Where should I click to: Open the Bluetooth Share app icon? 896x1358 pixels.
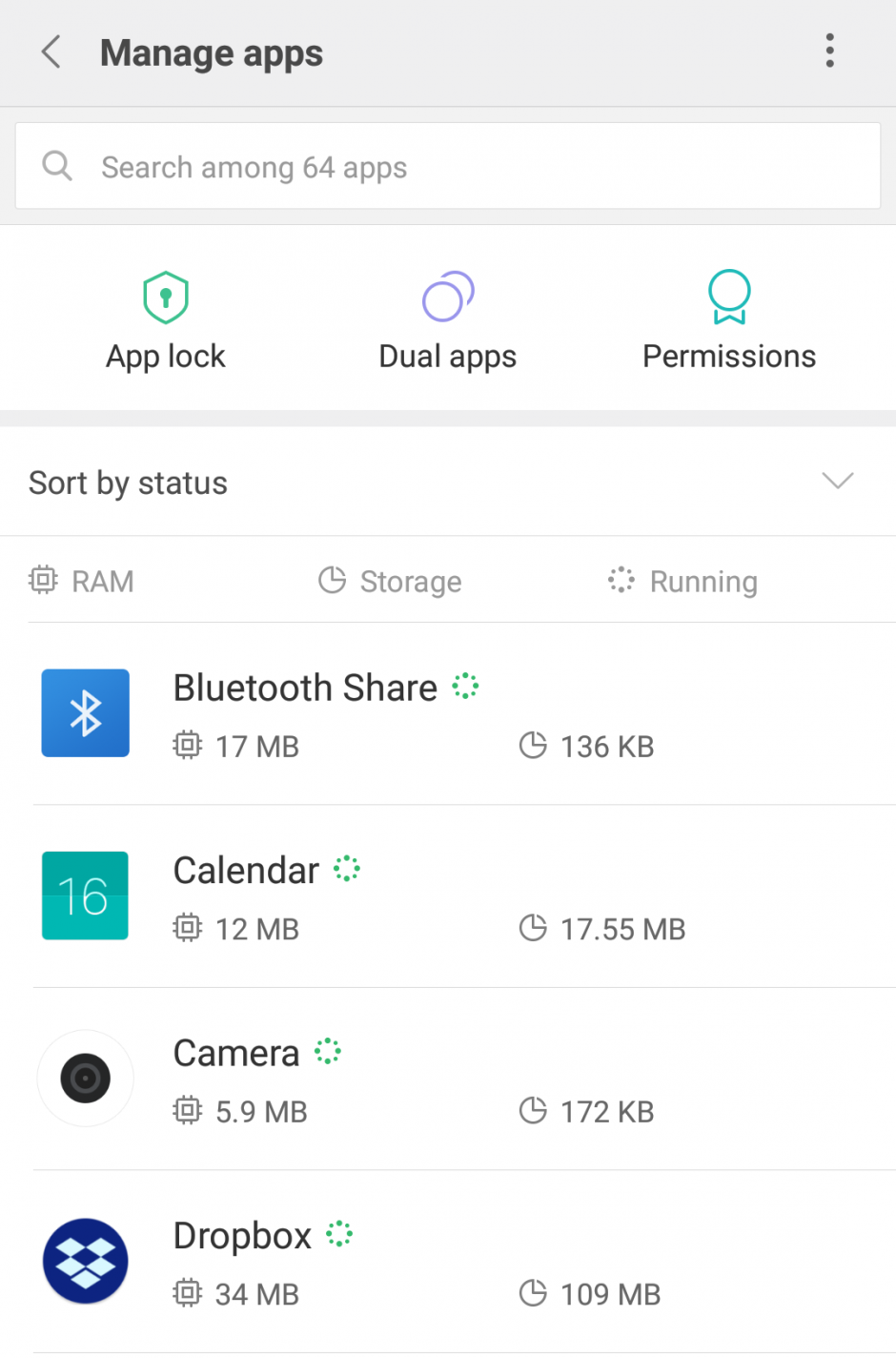tap(85, 712)
